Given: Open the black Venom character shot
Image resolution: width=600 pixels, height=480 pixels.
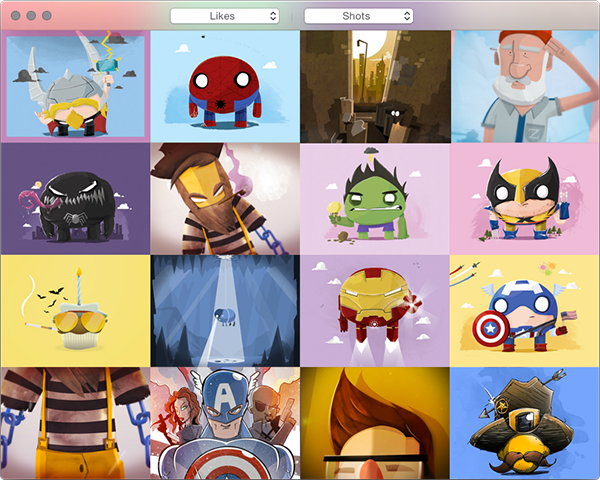Looking at the screenshot, I should [x=75, y=198].
